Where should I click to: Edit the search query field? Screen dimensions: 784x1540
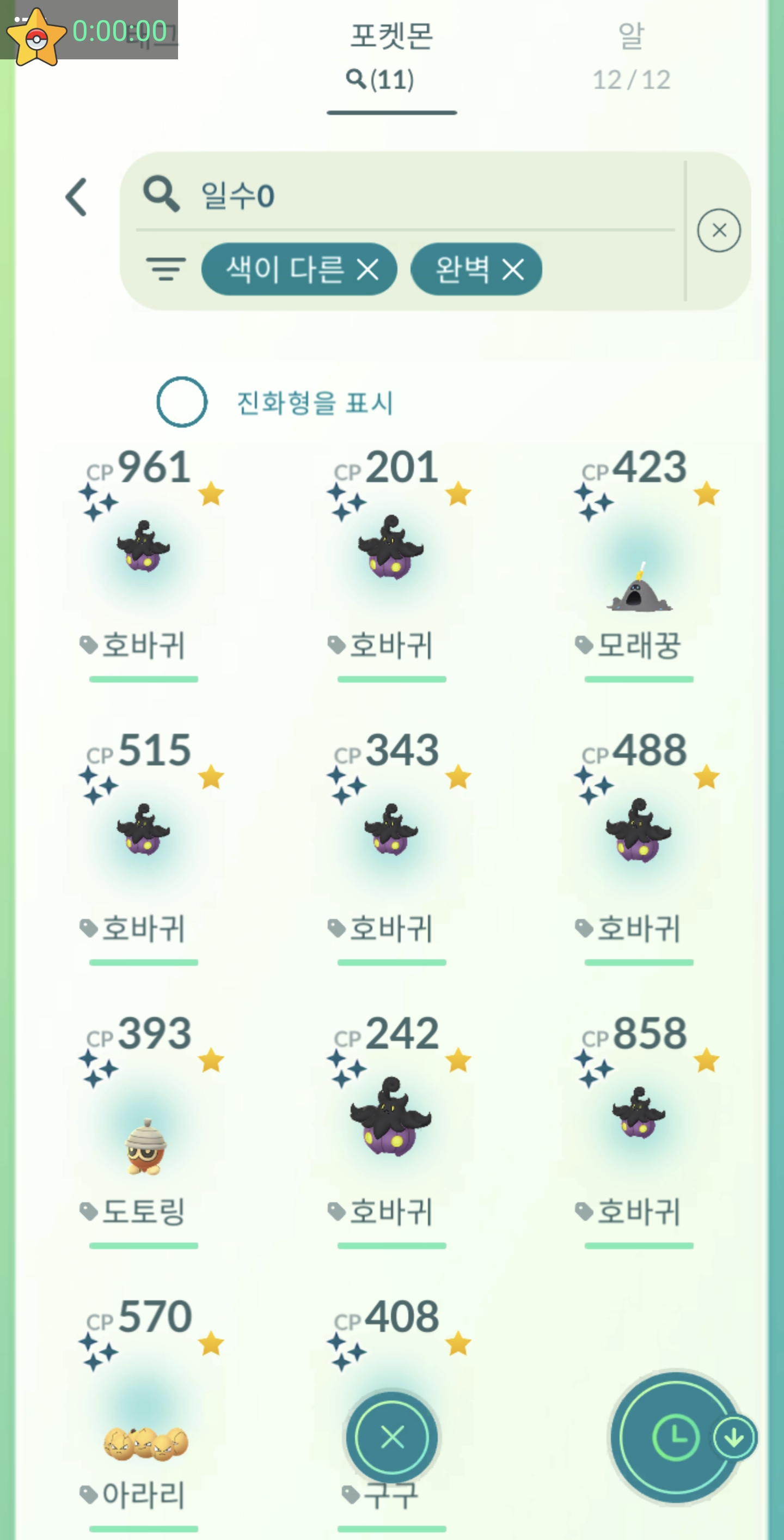[x=418, y=196]
